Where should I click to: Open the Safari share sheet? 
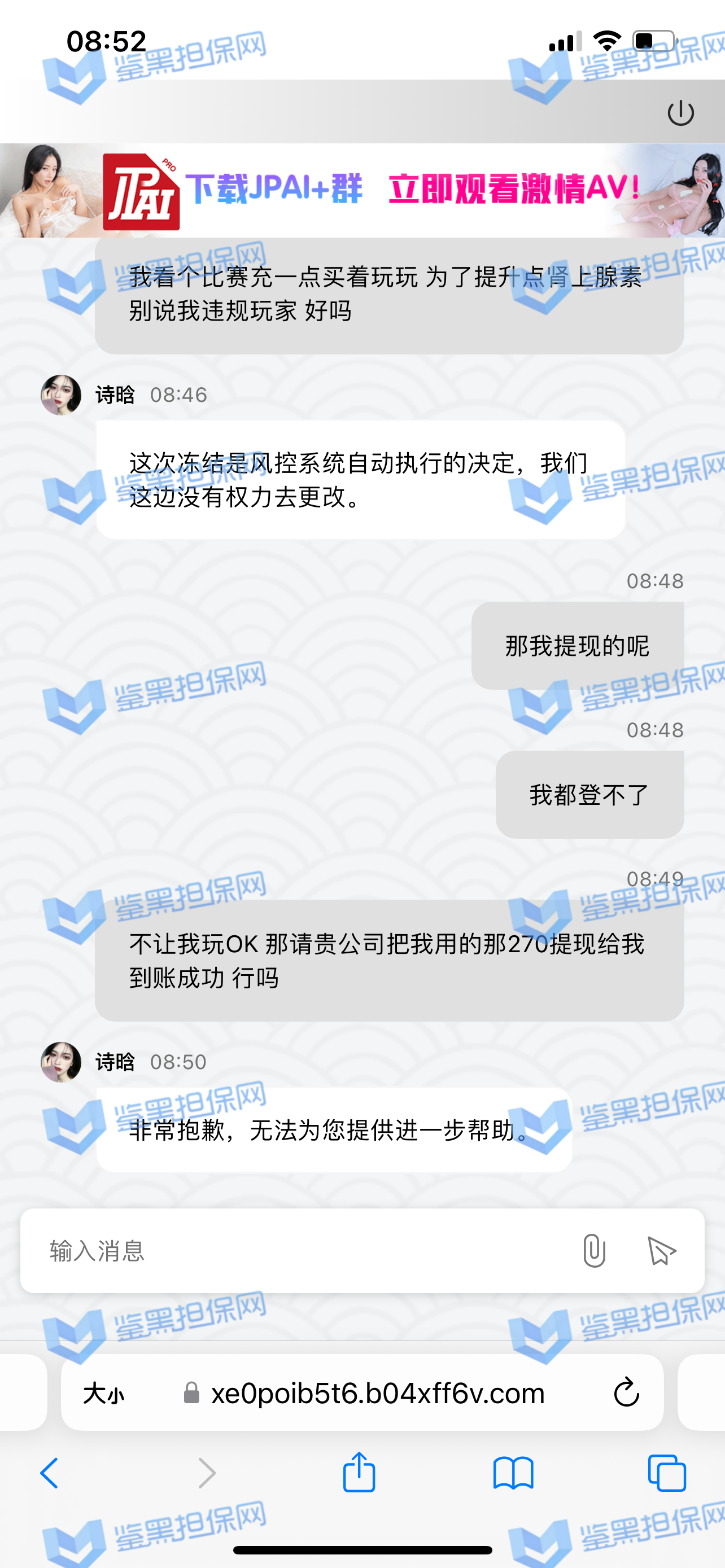click(x=359, y=1473)
